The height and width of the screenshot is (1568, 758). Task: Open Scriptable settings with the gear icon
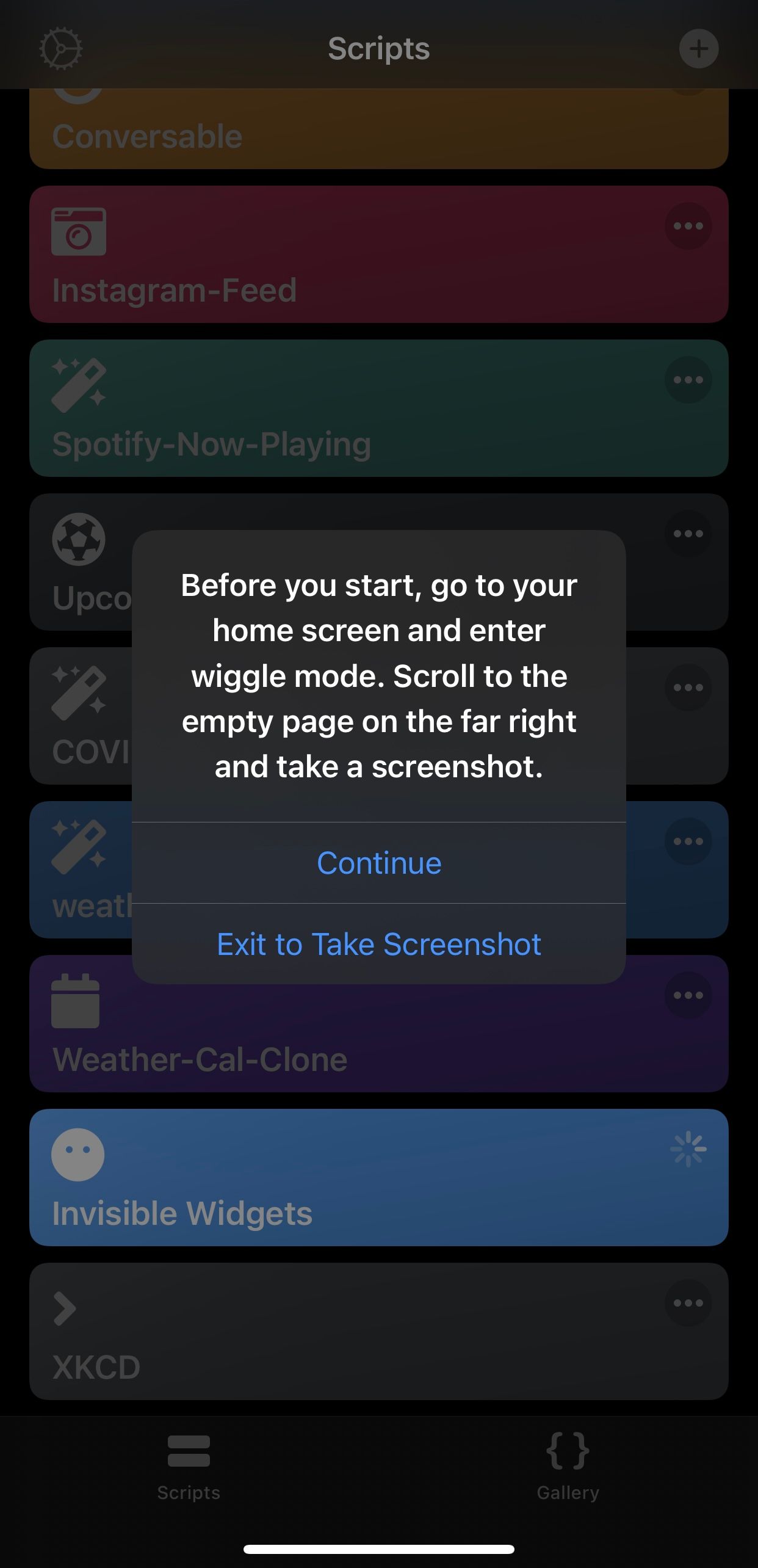[x=61, y=48]
